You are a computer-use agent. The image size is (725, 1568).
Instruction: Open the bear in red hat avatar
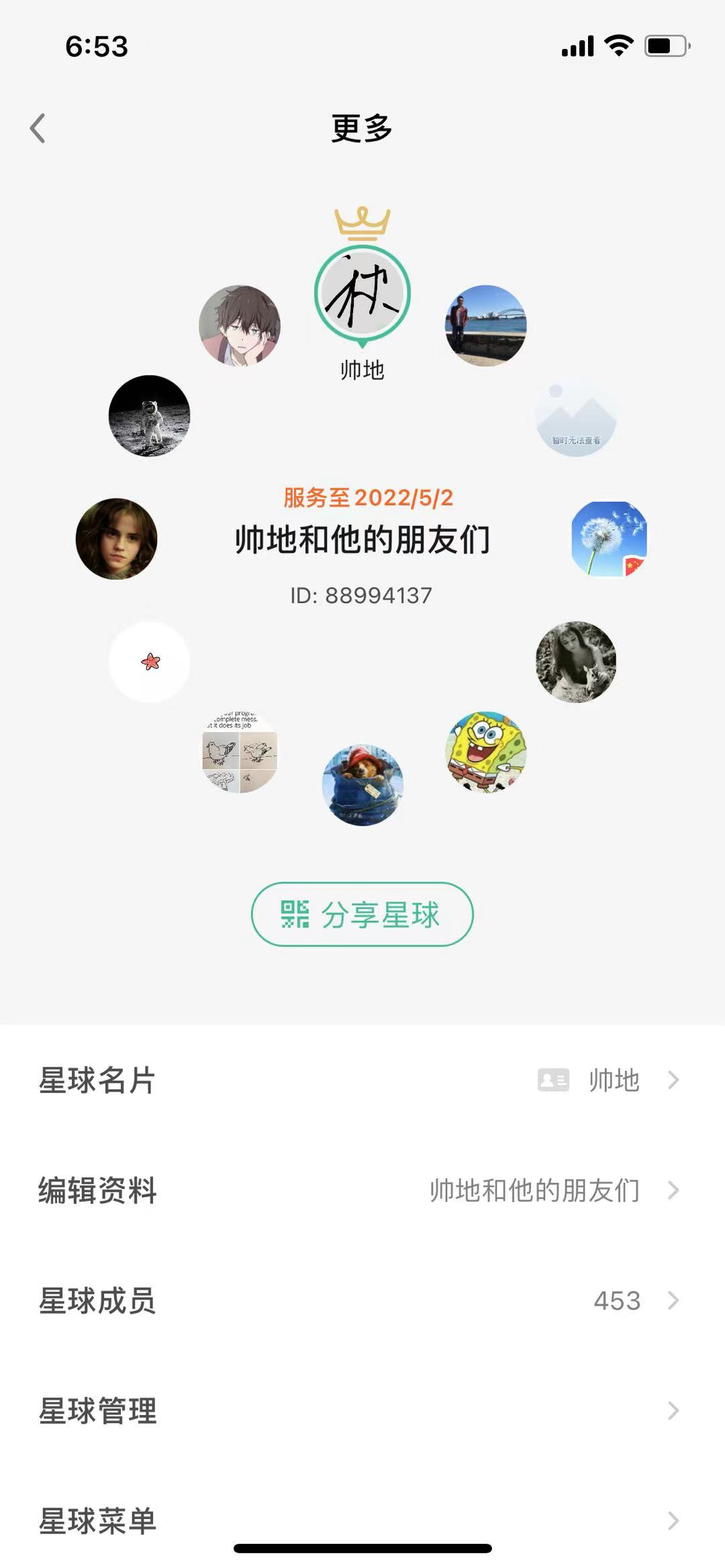362,785
